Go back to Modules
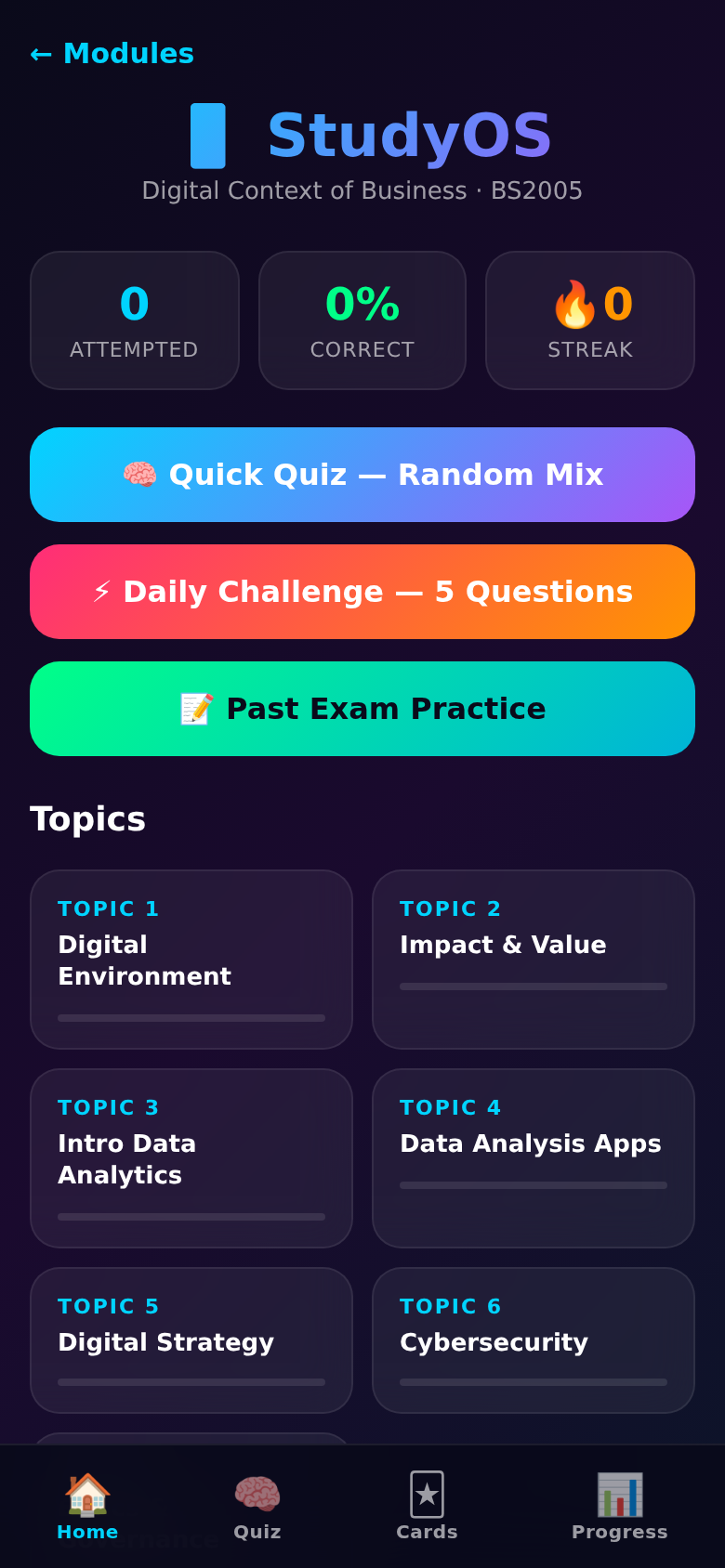 tap(112, 54)
